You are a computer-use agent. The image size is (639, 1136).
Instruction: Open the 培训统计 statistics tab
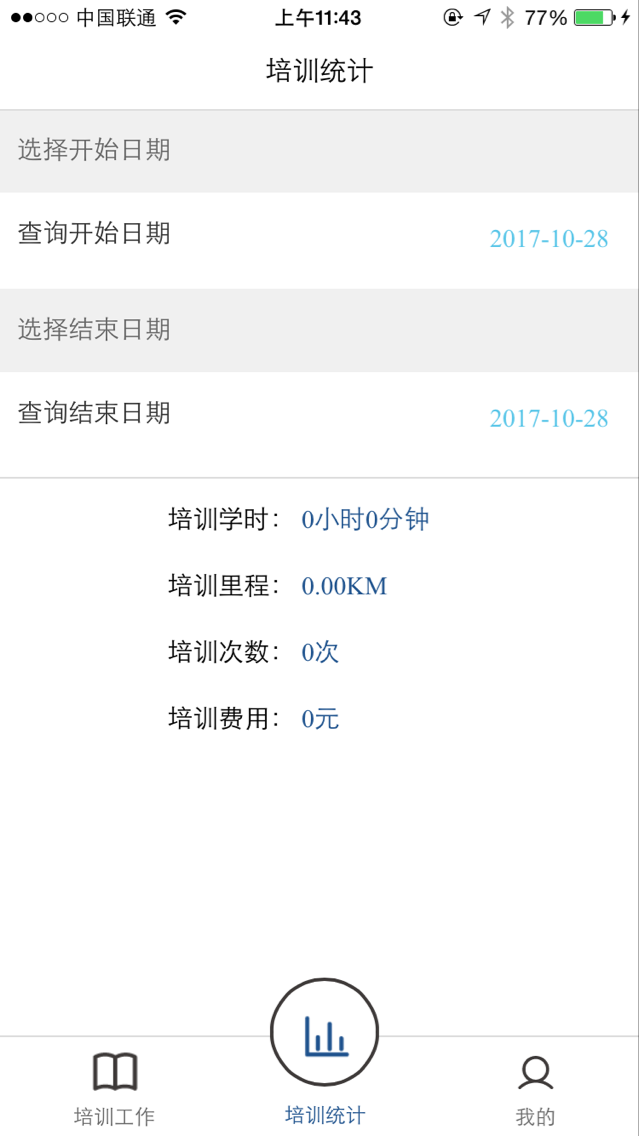click(325, 1060)
